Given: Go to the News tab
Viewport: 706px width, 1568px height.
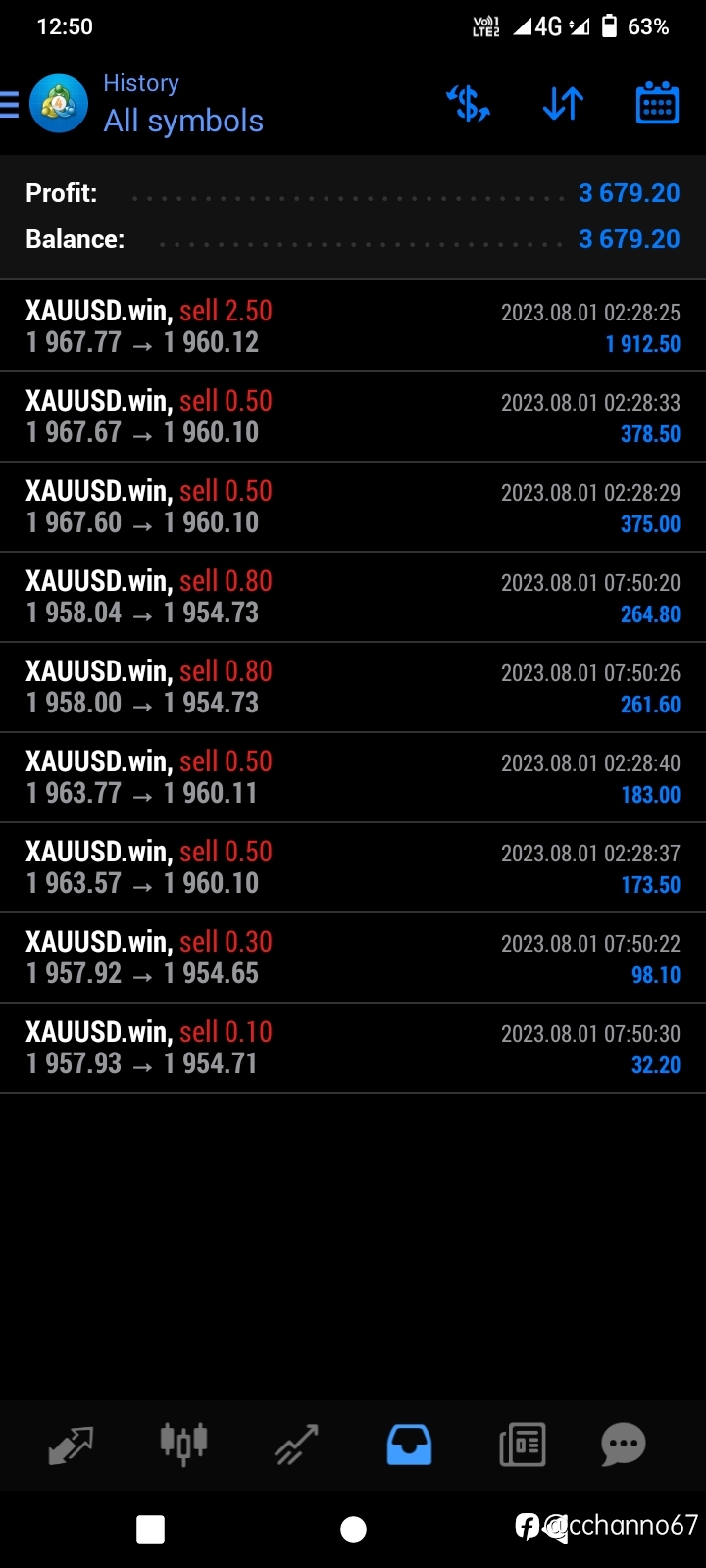Looking at the screenshot, I should 523,1445.
